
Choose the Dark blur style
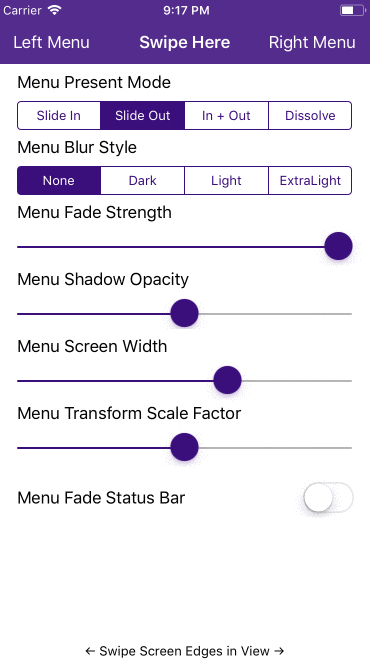[143, 181]
